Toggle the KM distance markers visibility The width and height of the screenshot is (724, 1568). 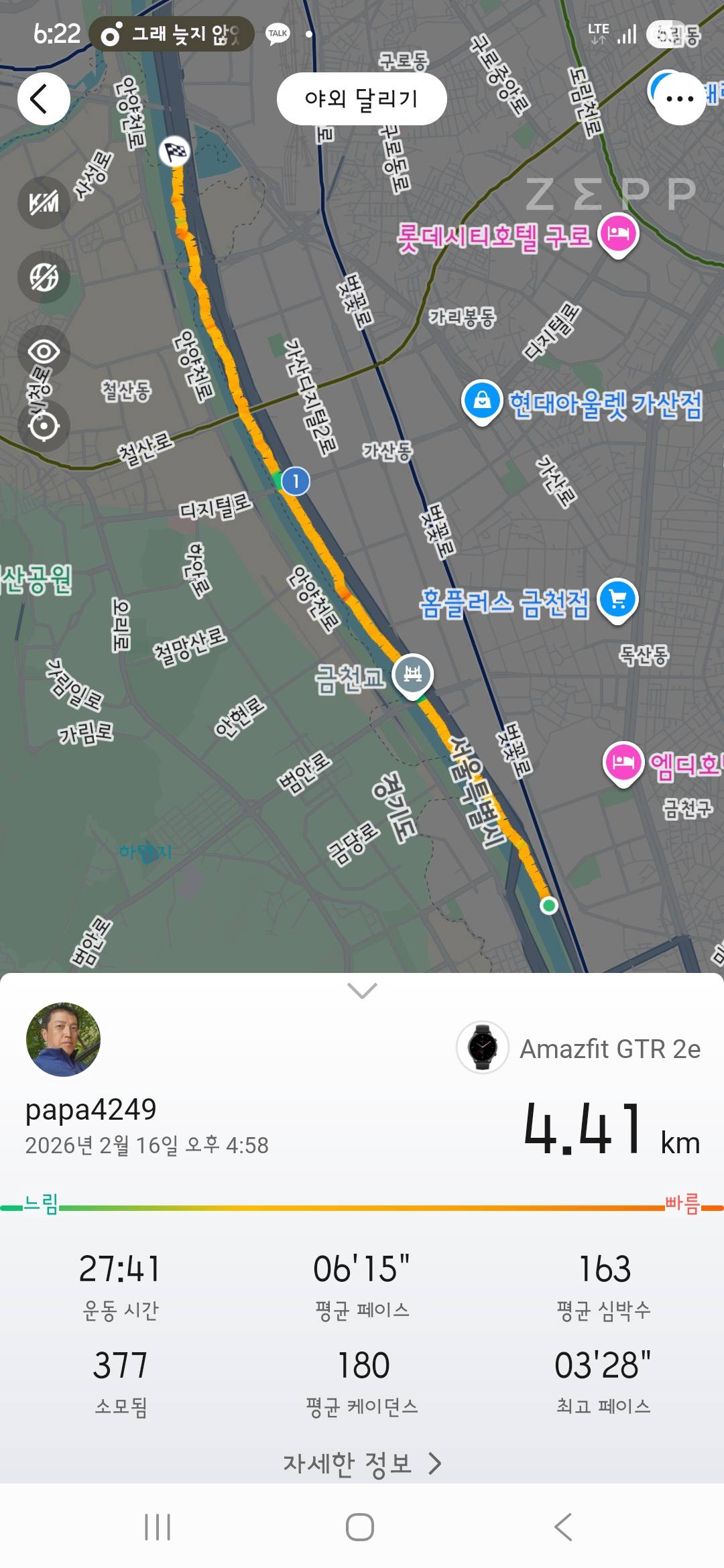(44, 202)
